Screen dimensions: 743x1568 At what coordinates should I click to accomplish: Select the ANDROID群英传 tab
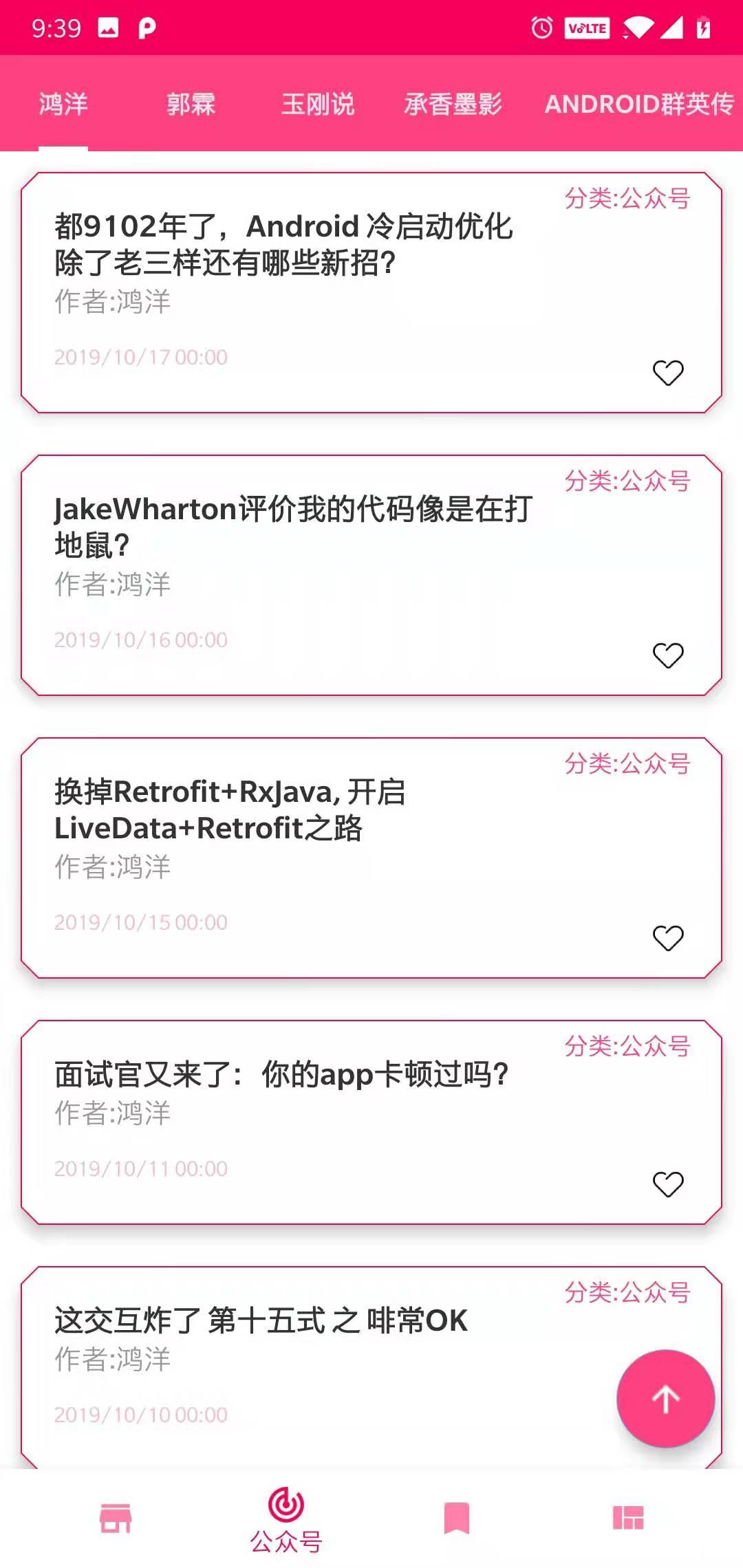[639, 104]
